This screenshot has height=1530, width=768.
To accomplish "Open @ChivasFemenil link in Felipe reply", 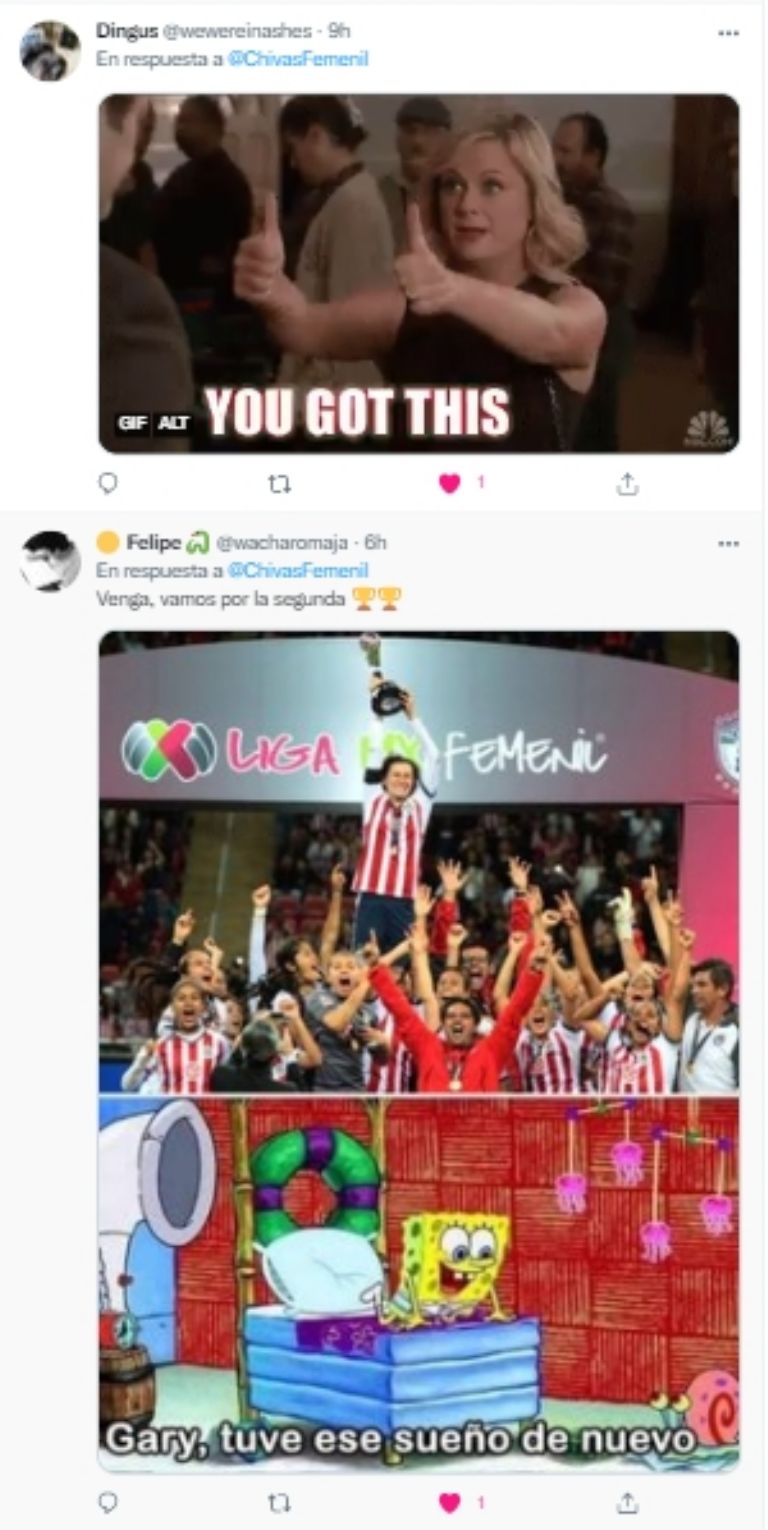I will (x=298, y=571).
